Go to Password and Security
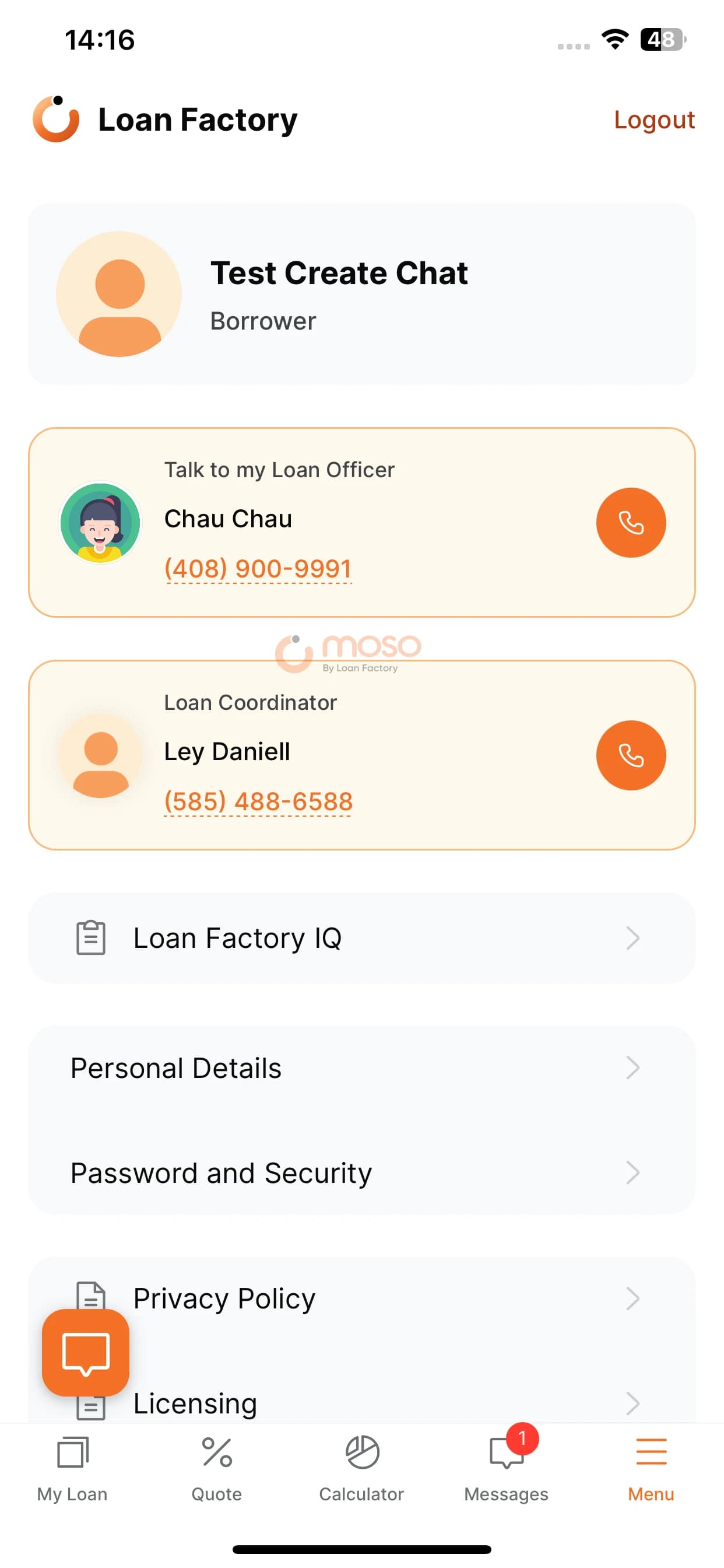Image resolution: width=724 pixels, height=1568 pixels. (361, 1172)
